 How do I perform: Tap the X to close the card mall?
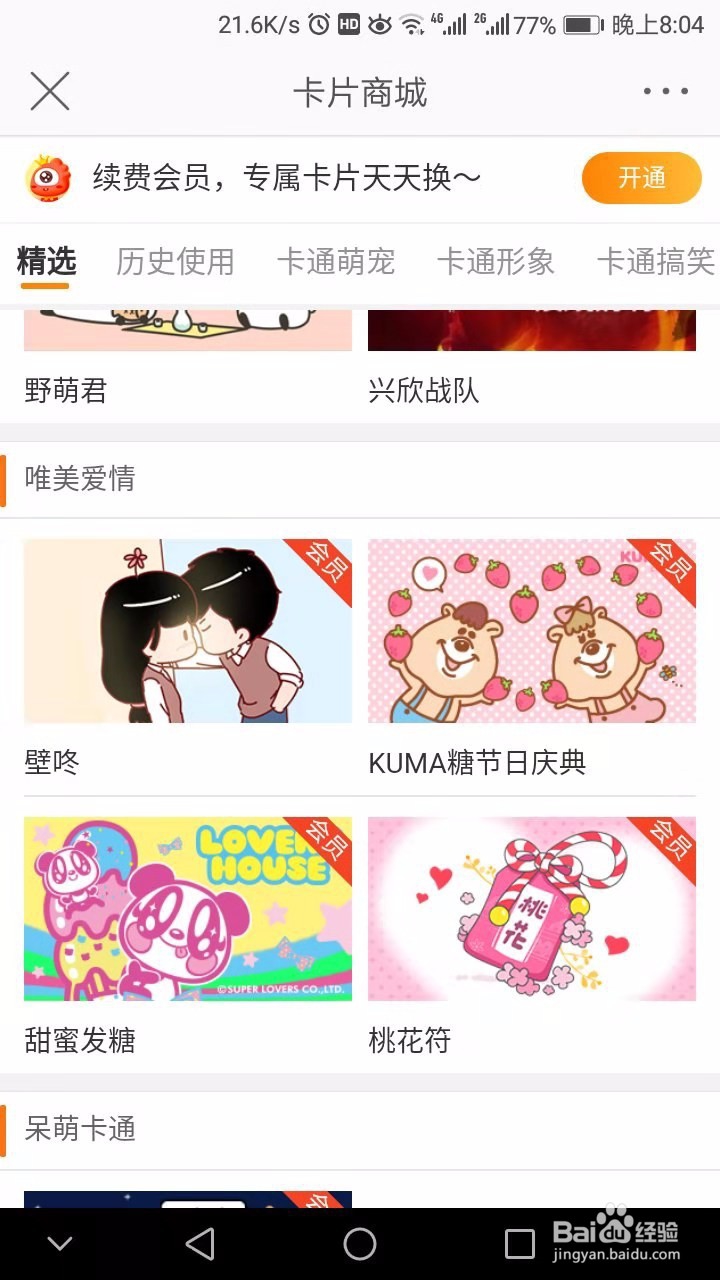coord(50,91)
